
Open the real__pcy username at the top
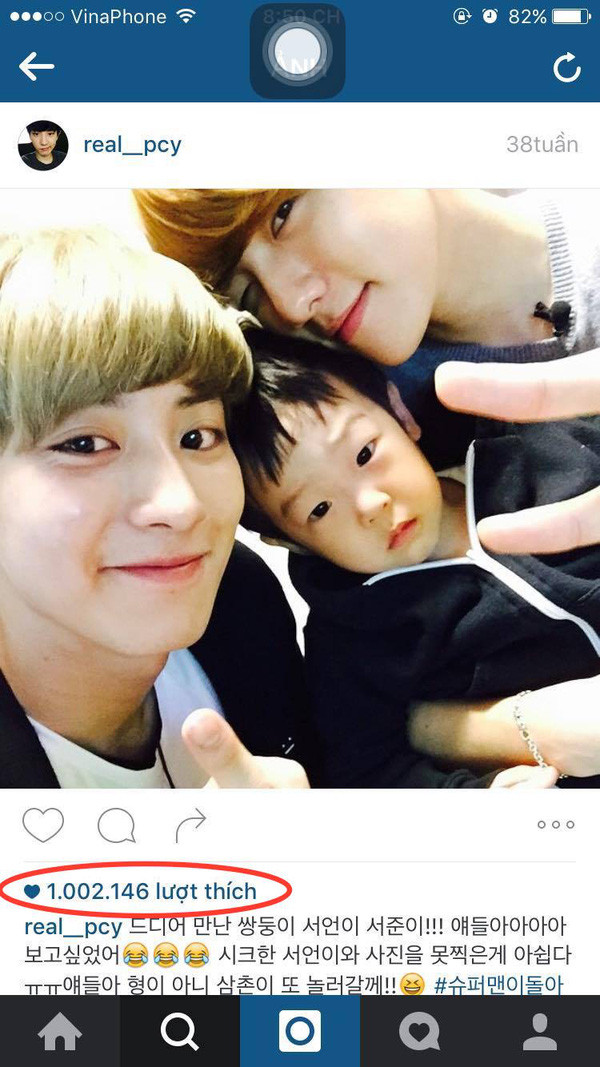(x=132, y=145)
